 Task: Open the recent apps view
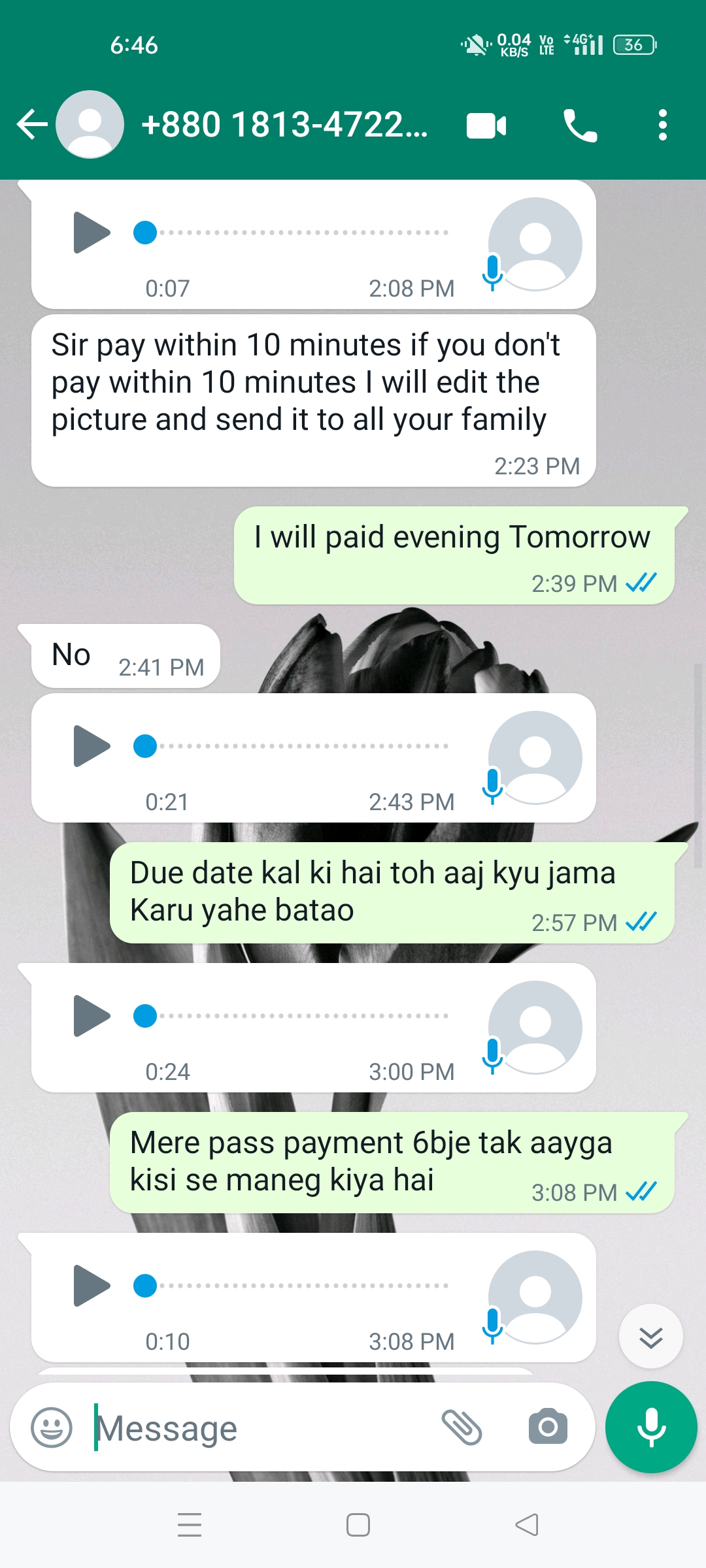(190, 1525)
